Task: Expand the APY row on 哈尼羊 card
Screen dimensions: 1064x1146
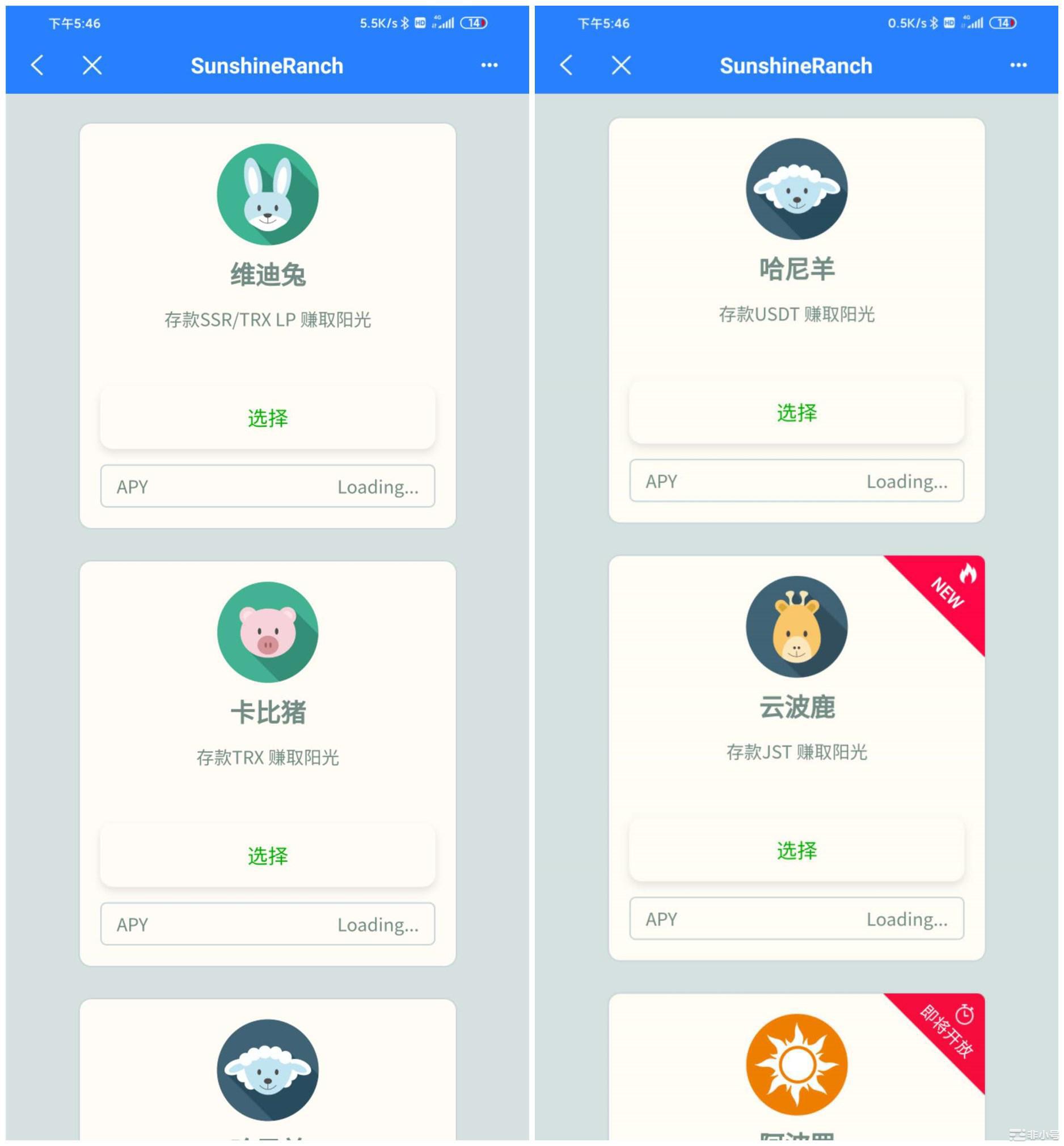Action: [797, 482]
